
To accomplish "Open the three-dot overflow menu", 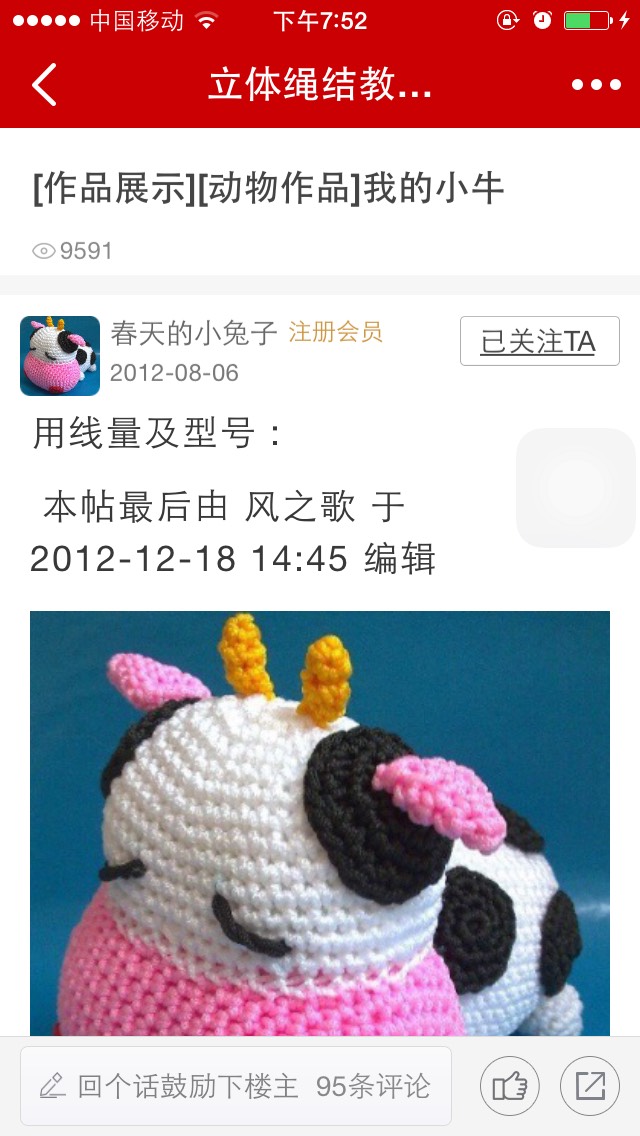I will [x=596, y=85].
